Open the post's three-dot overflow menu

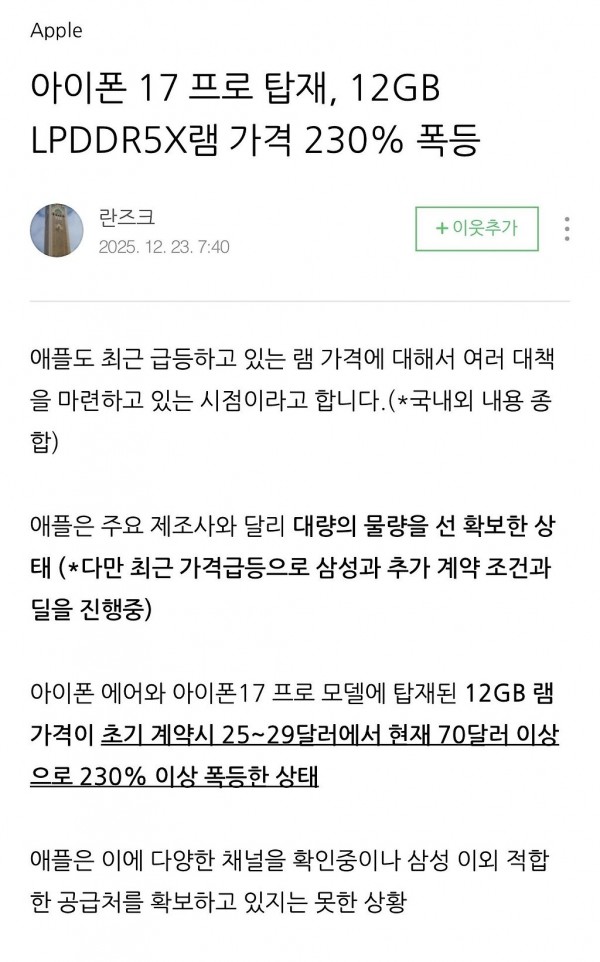click(567, 228)
